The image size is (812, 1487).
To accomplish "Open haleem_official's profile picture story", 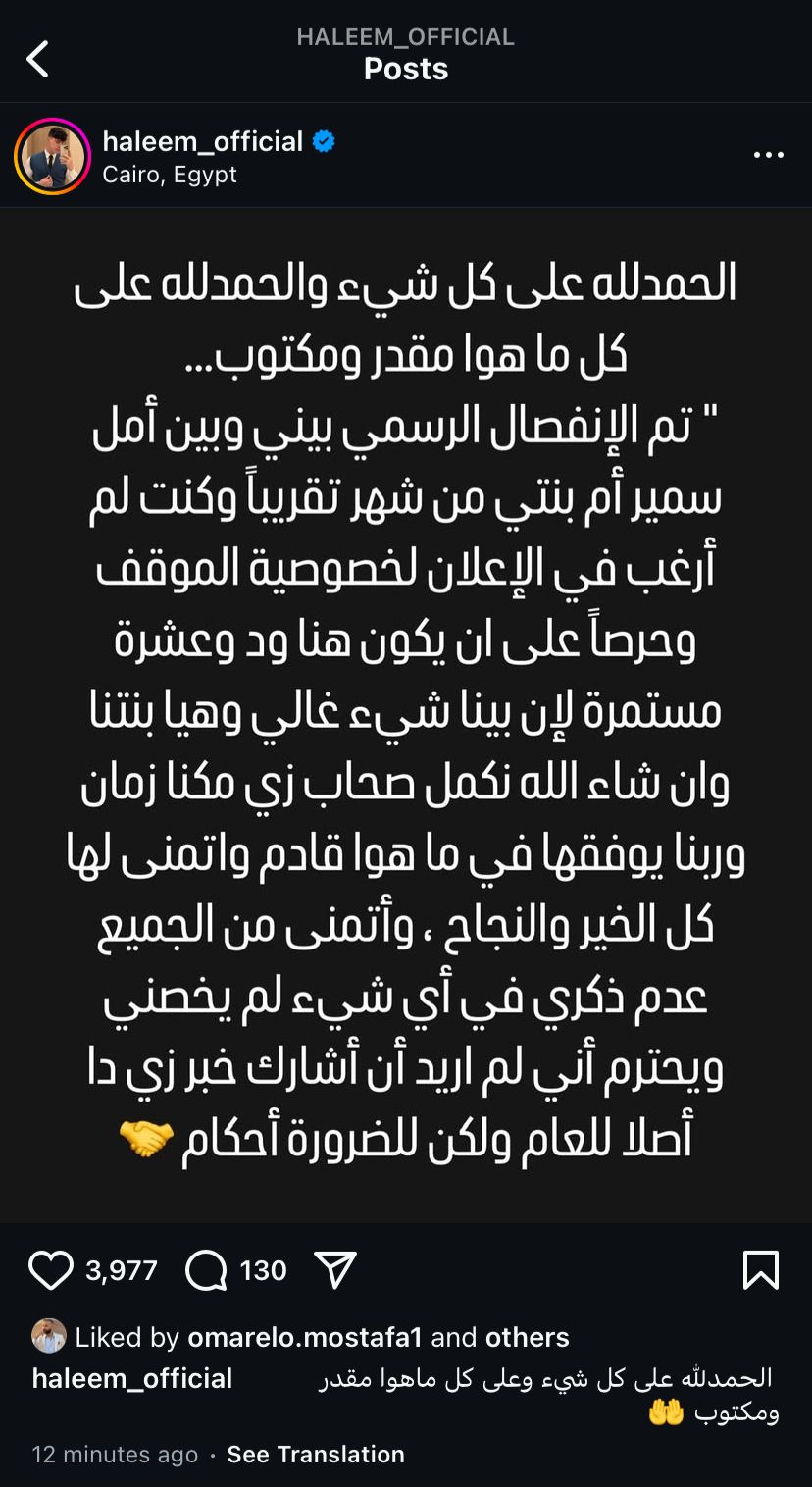I will (x=52, y=157).
